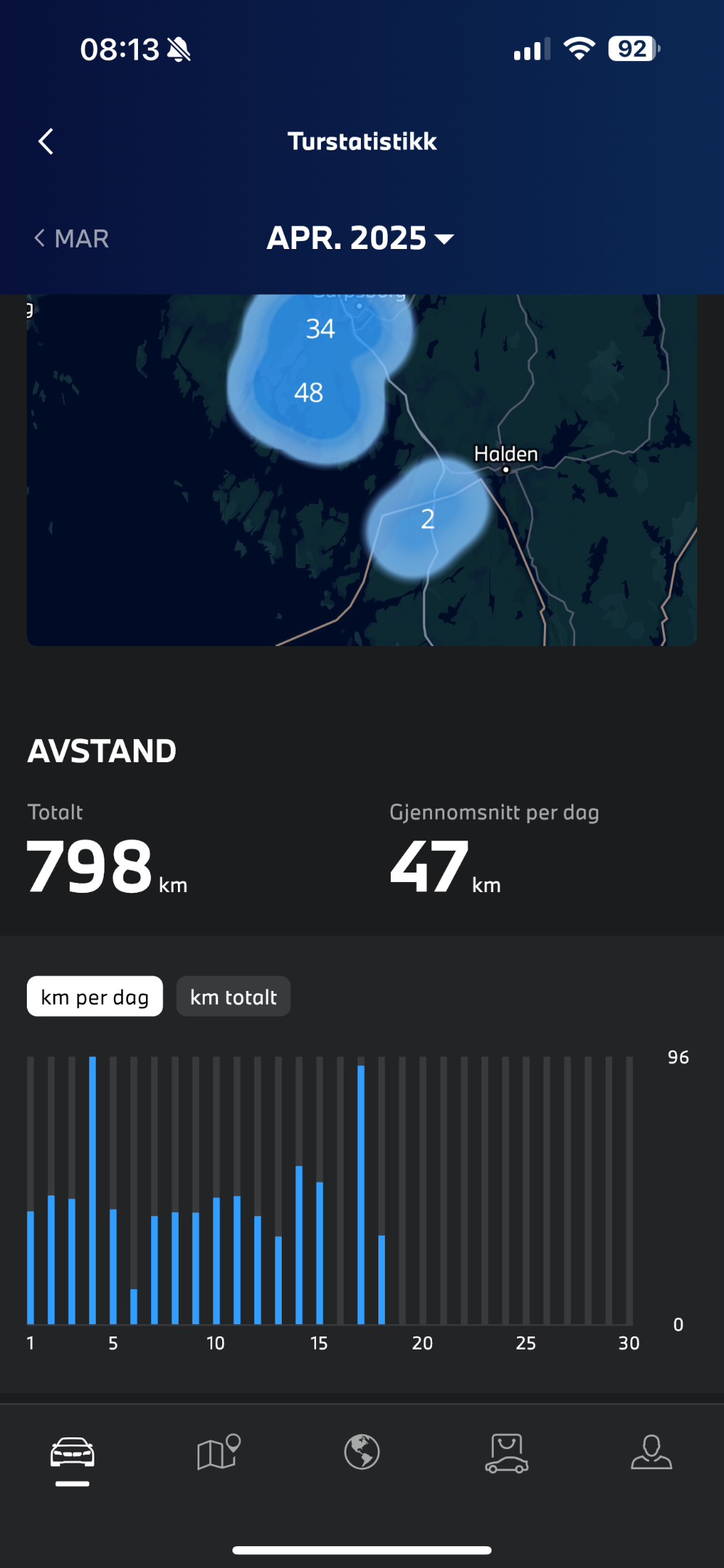Image resolution: width=724 pixels, height=1568 pixels.
Task: Select the km per dag chip
Action: [95, 997]
